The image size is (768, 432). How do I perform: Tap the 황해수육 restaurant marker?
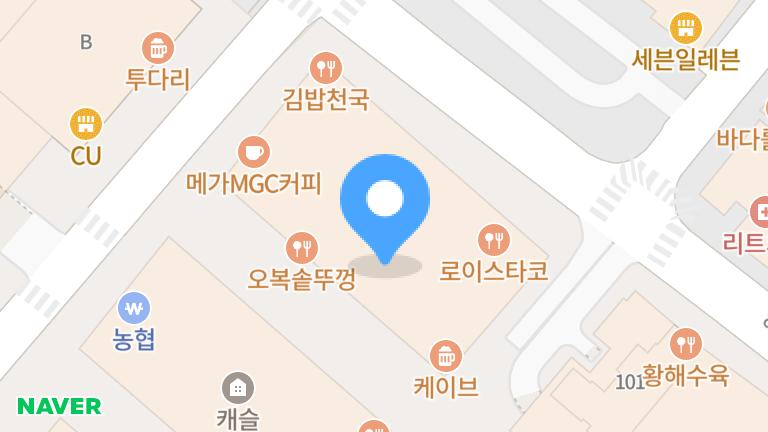[x=685, y=344]
